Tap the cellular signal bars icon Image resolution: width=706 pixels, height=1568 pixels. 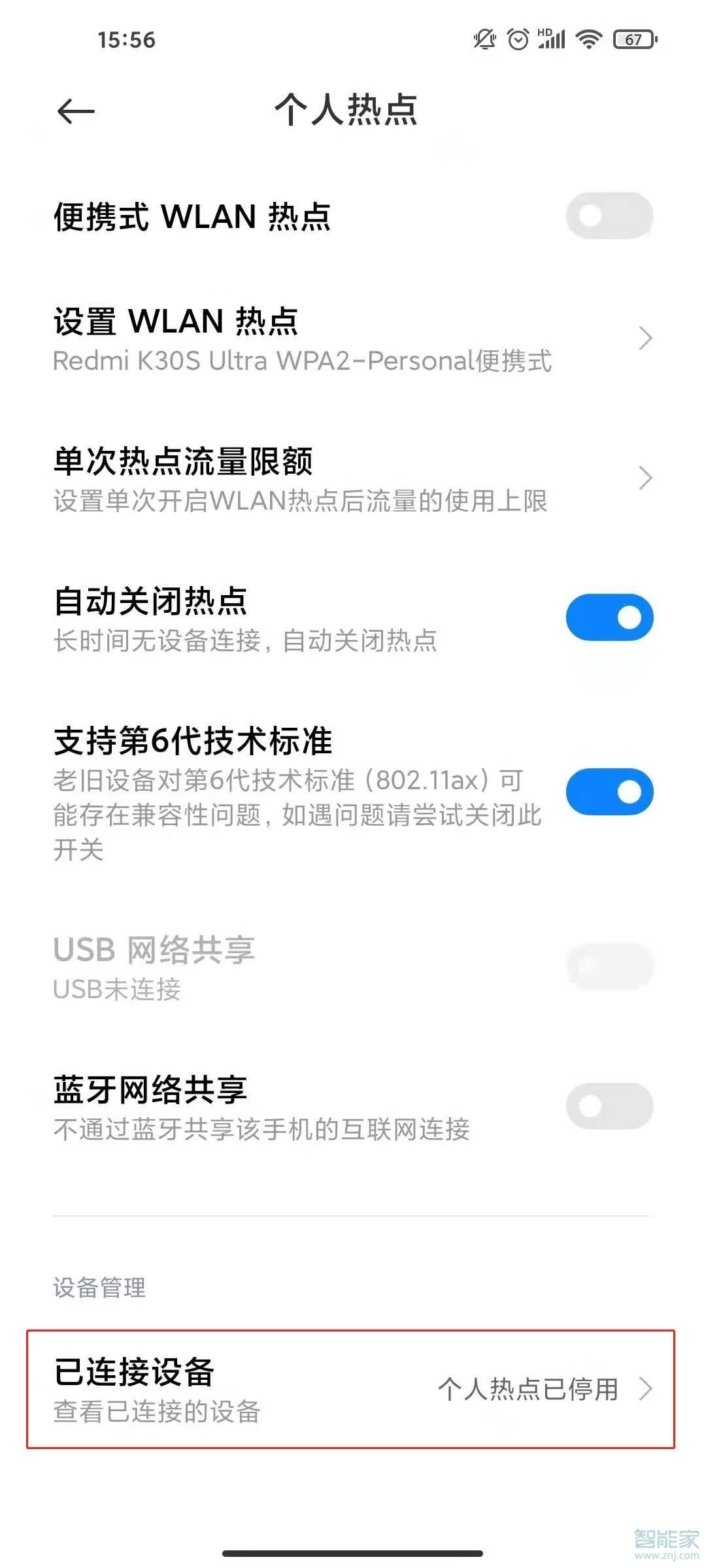(553, 41)
